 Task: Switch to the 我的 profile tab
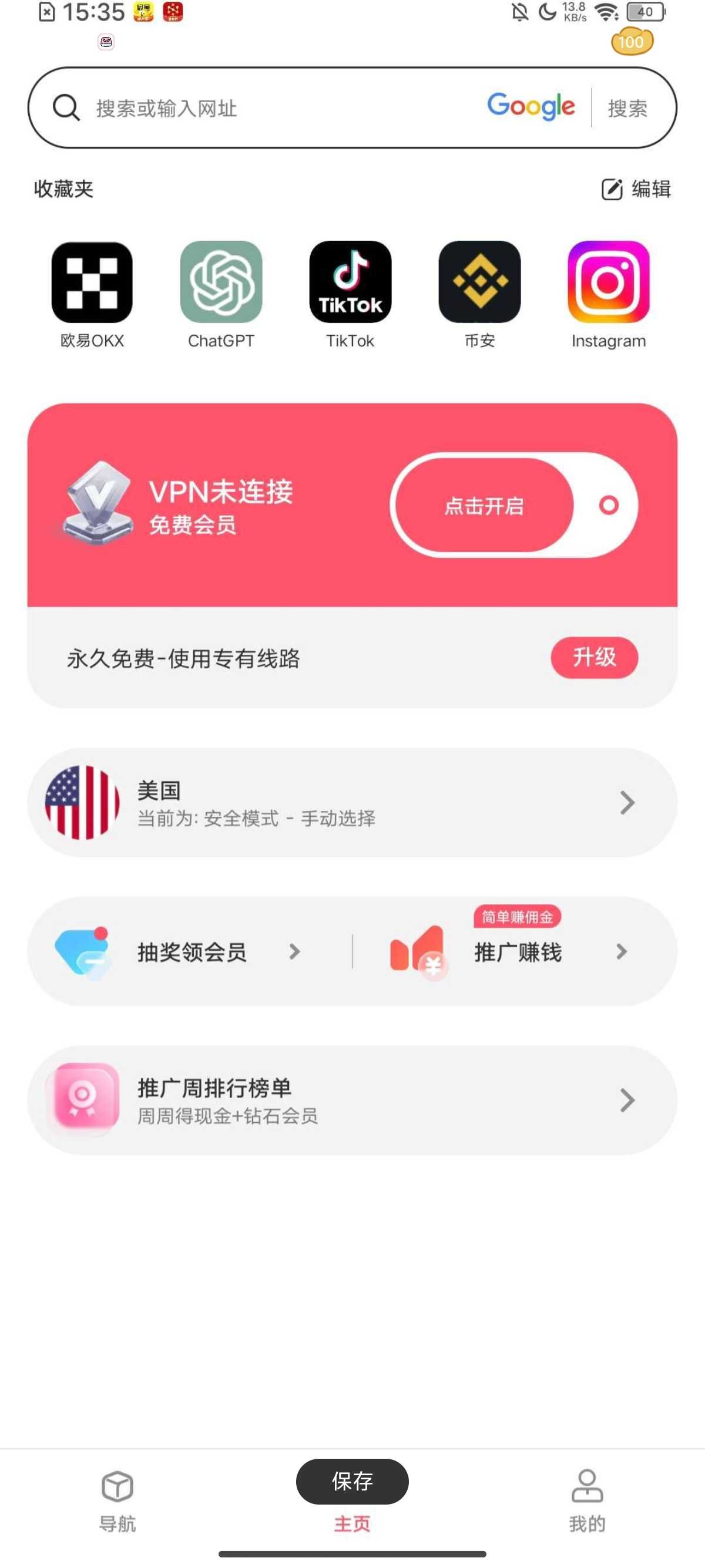click(x=587, y=1499)
